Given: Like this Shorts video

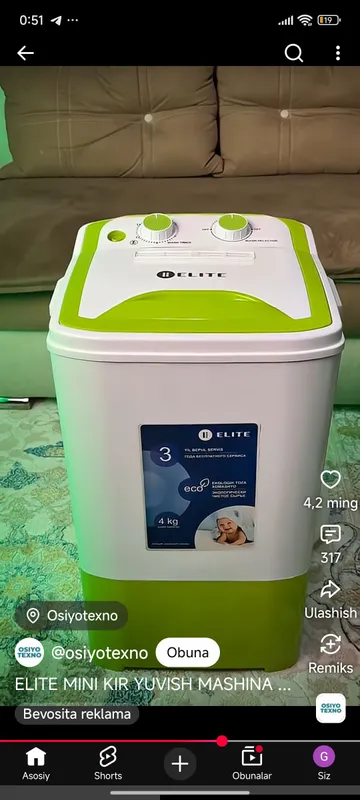Looking at the screenshot, I should pyautogui.click(x=330, y=479).
